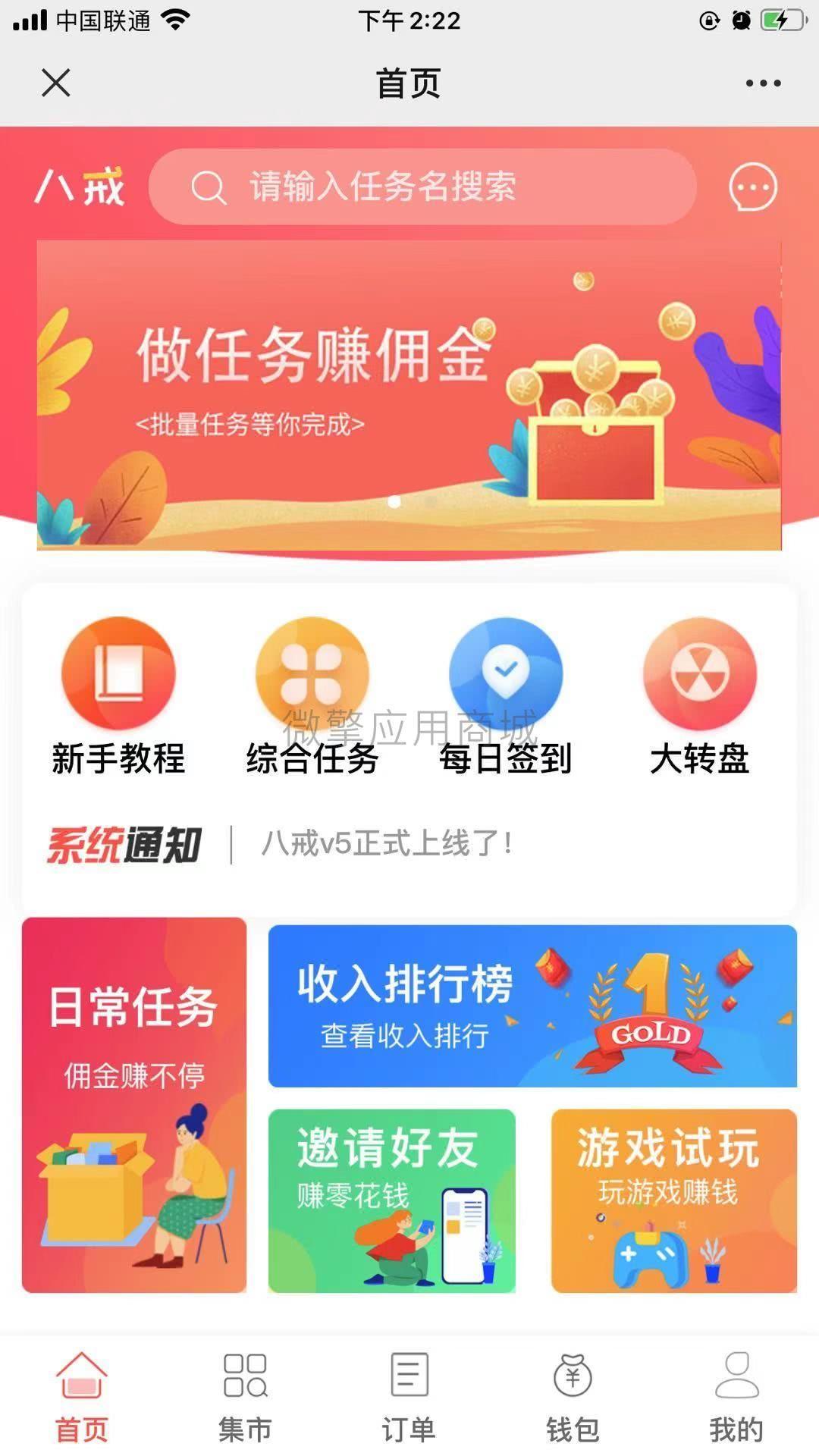
Task: Switch to the 订单 orders tab
Action: pos(409,1397)
